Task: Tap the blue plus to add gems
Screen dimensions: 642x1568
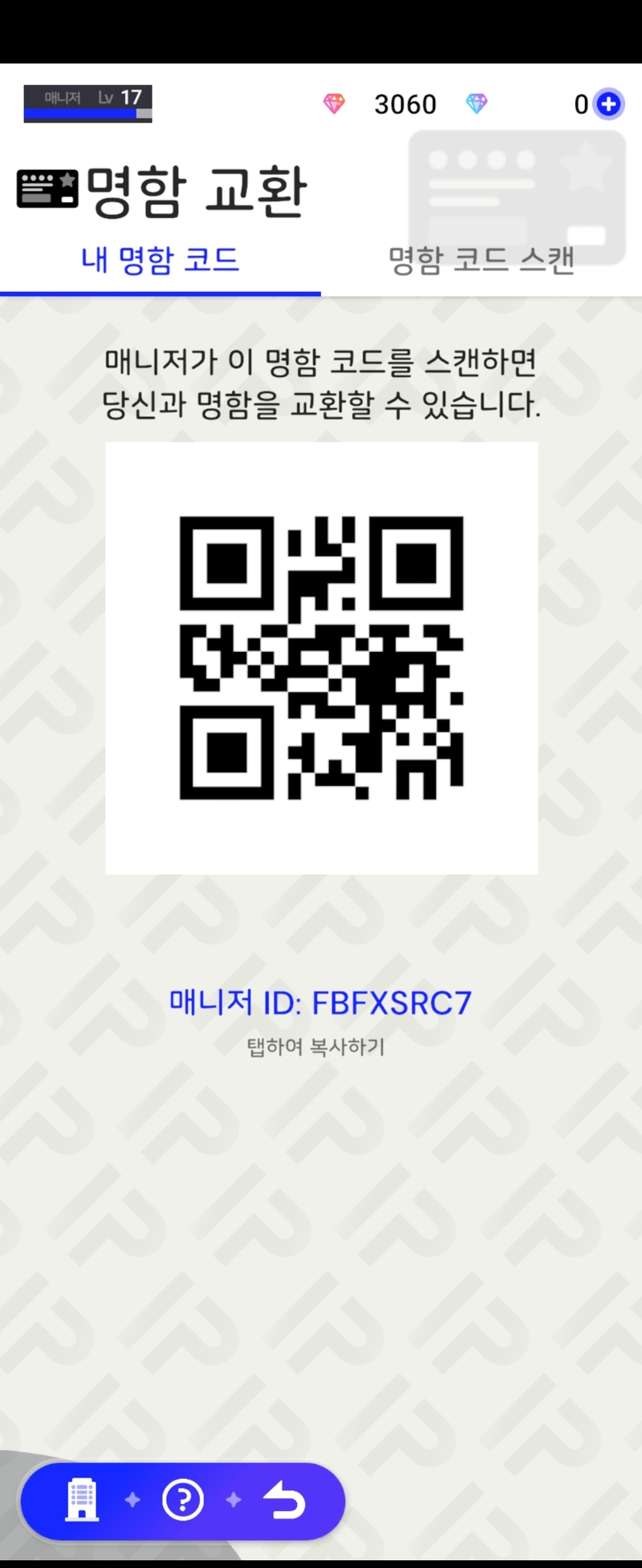Action: tap(609, 104)
